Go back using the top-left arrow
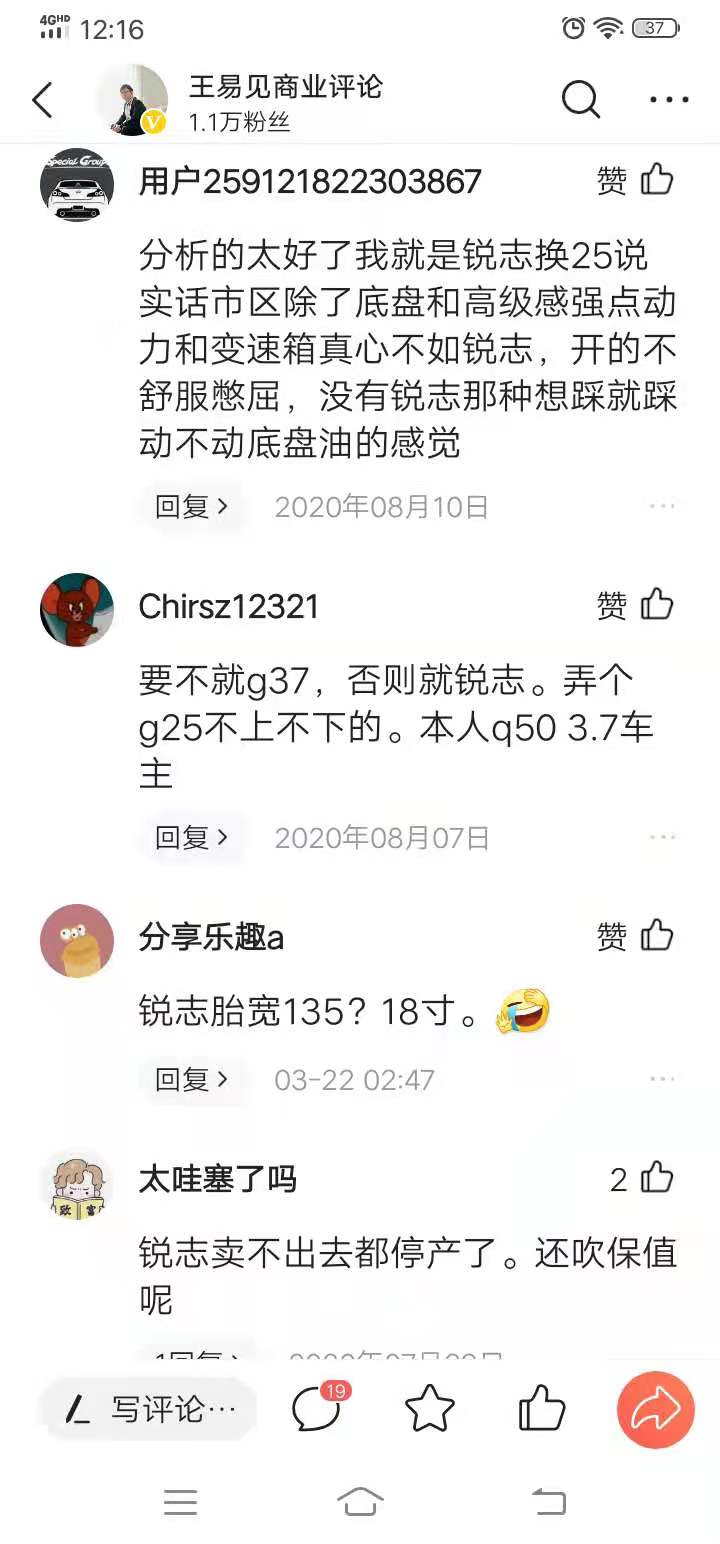Image resolution: width=720 pixels, height=1544 pixels. coord(42,100)
